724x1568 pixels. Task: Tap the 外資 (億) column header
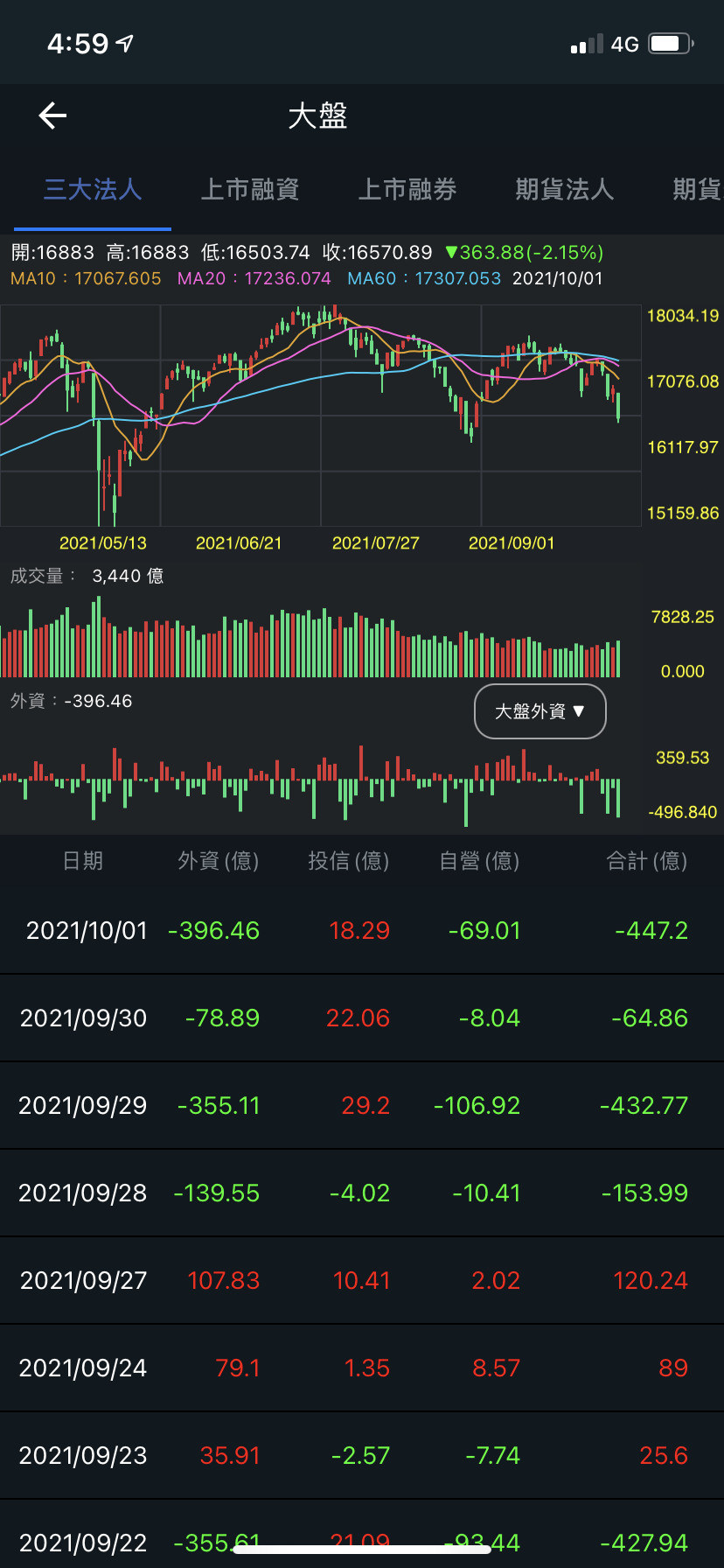[217, 860]
